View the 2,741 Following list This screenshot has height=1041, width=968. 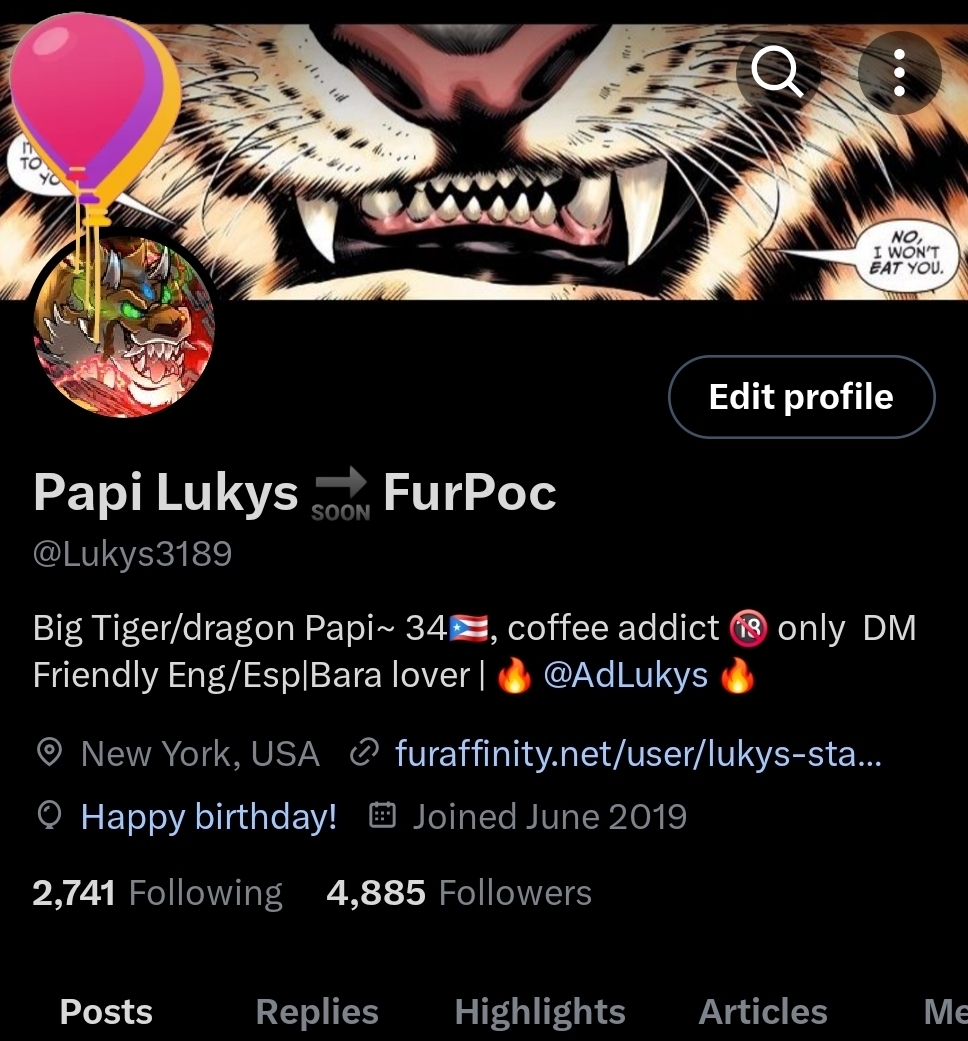pyautogui.click(x=157, y=893)
